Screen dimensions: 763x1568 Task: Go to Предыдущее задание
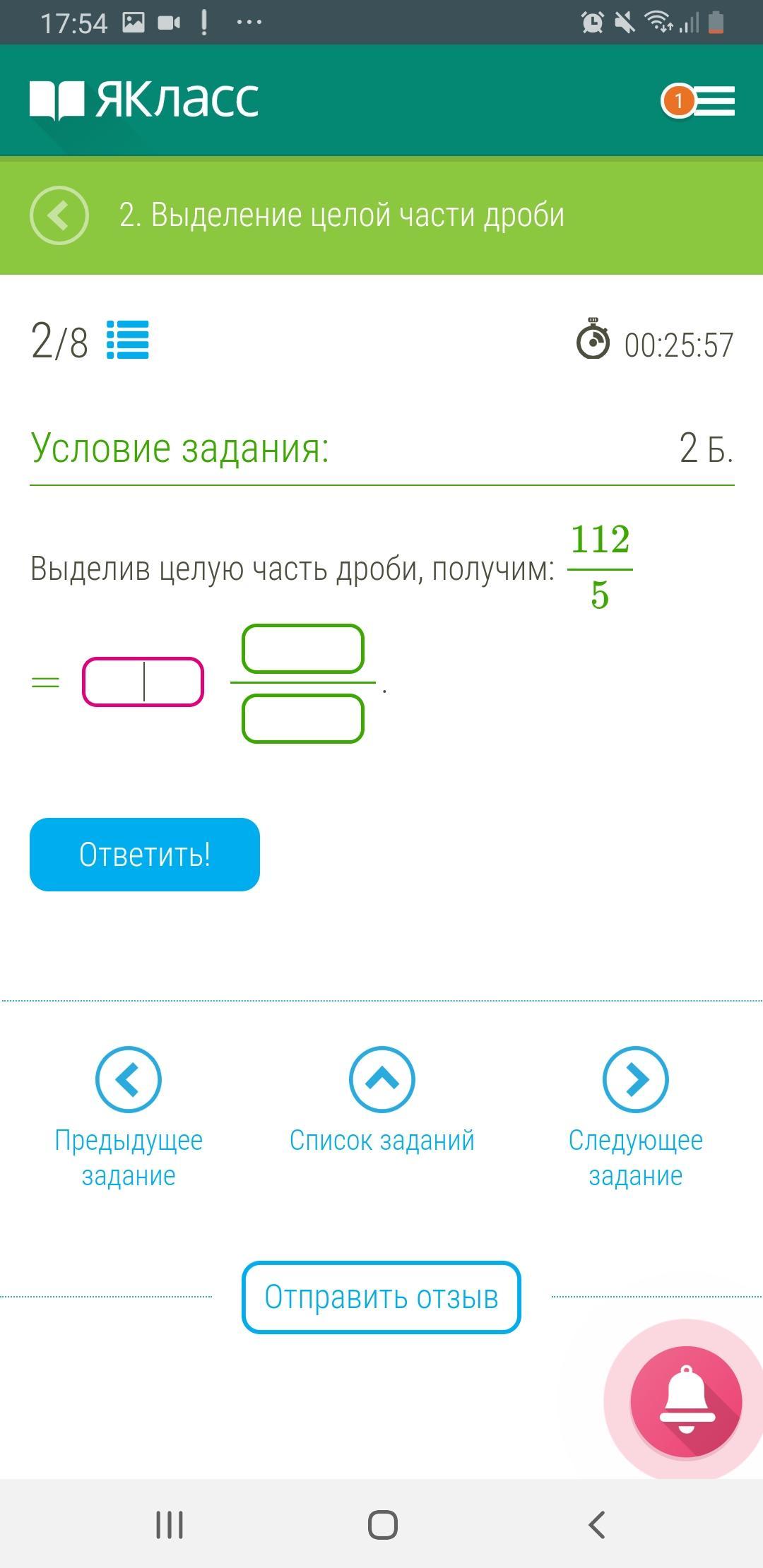coord(129,1080)
